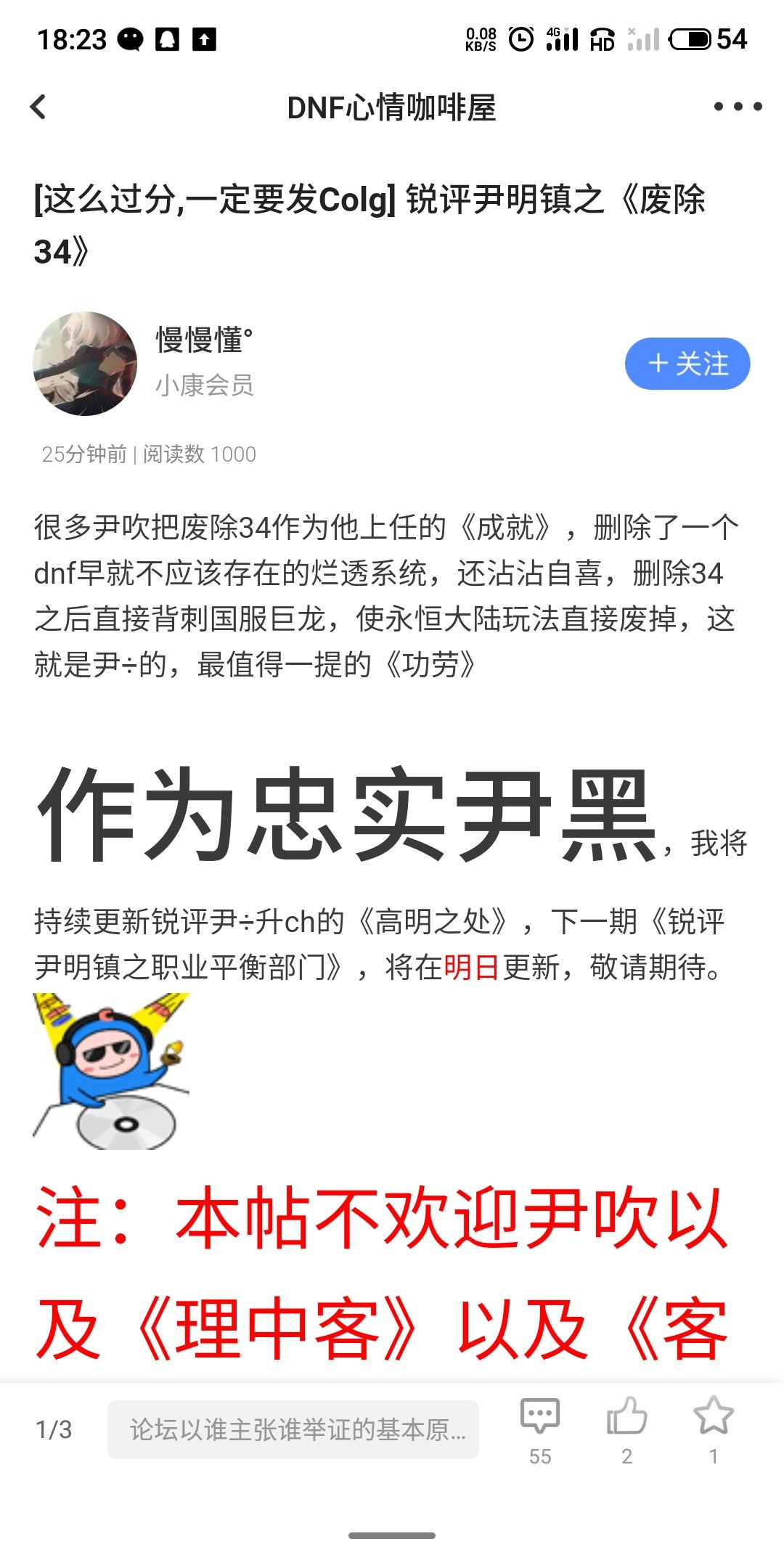Add this post to favorites
The height and width of the screenshot is (1568, 784).
tap(714, 1426)
